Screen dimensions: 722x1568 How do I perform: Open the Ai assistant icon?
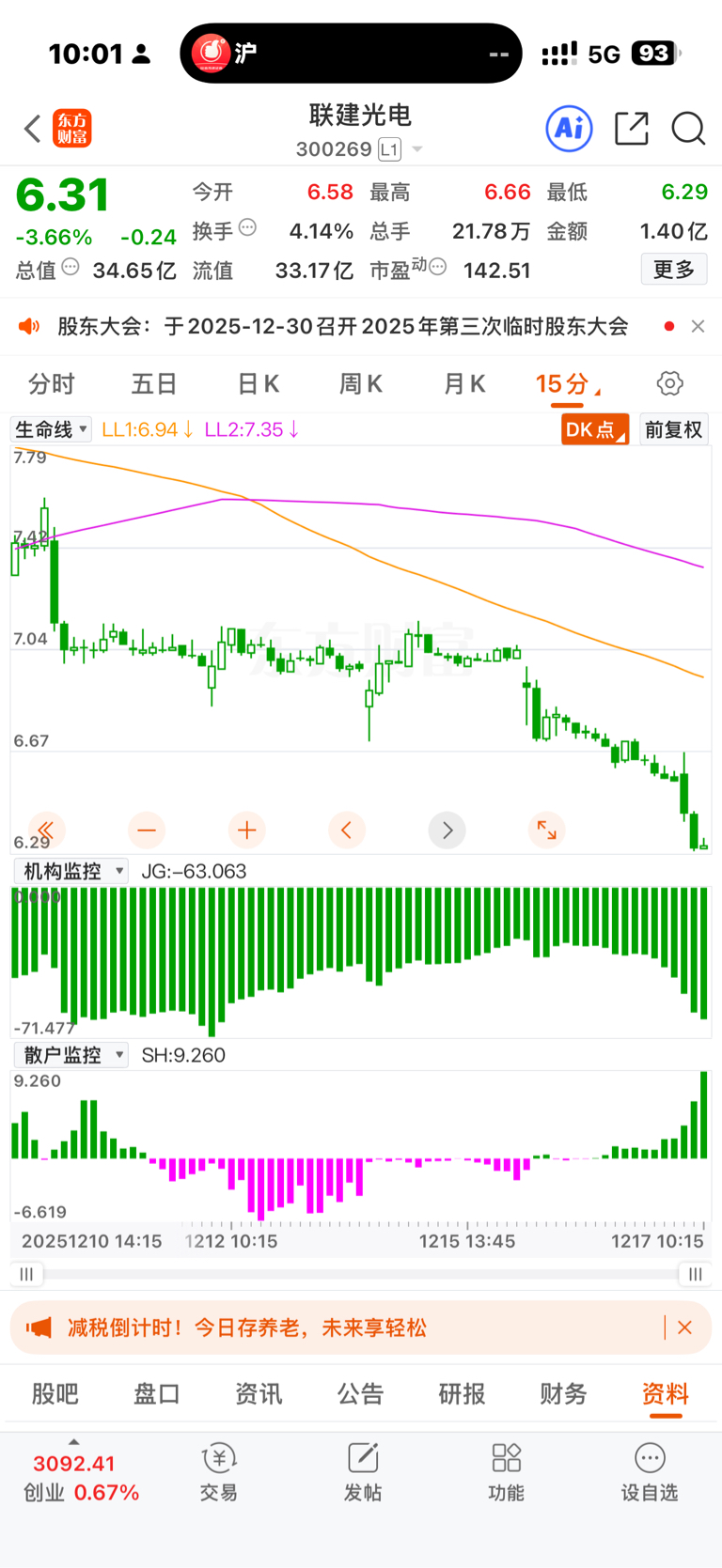click(569, 129)
